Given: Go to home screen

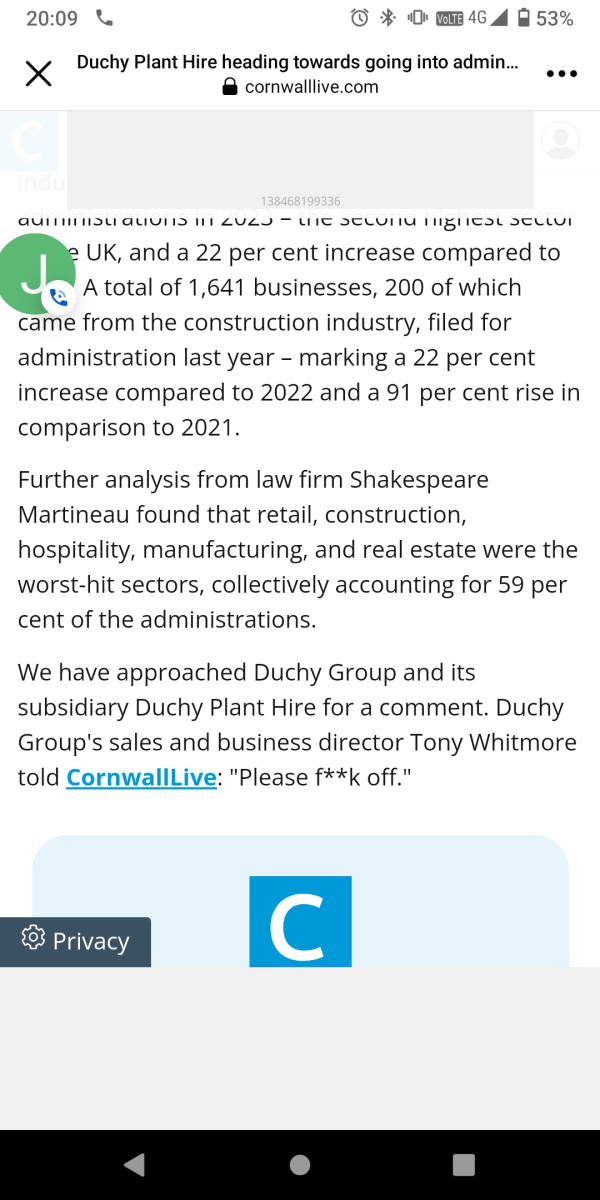Looking at the screenshot, I should (300, 1164).
